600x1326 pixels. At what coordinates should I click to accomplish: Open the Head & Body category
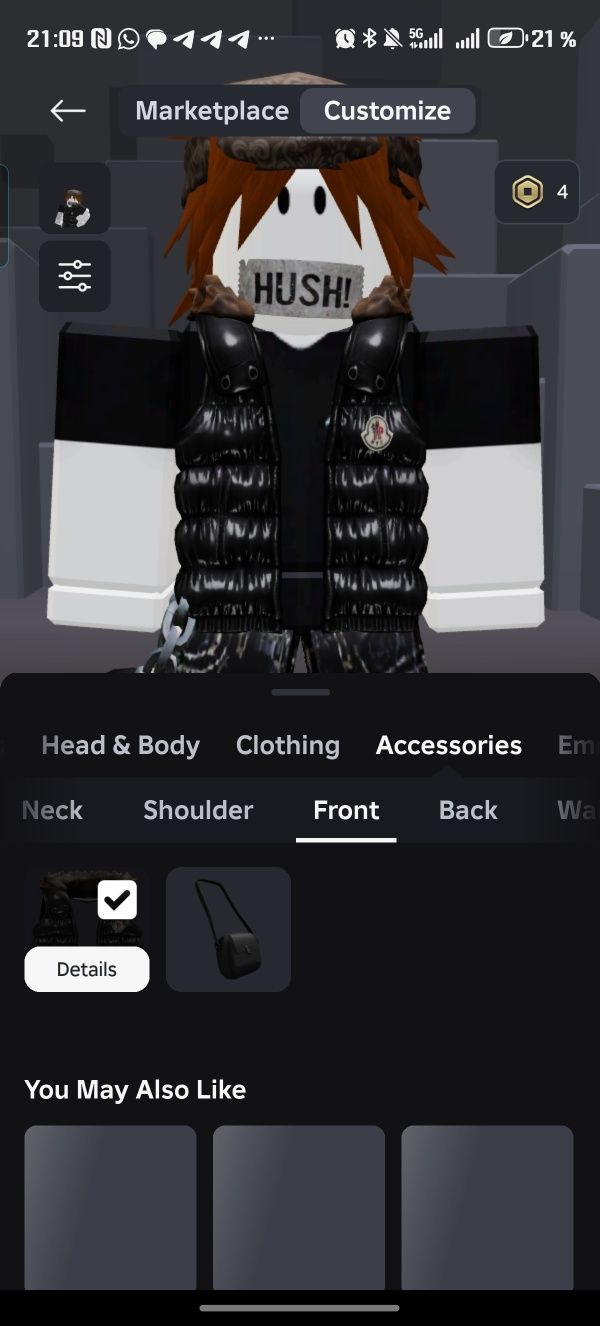coord(120,745)
